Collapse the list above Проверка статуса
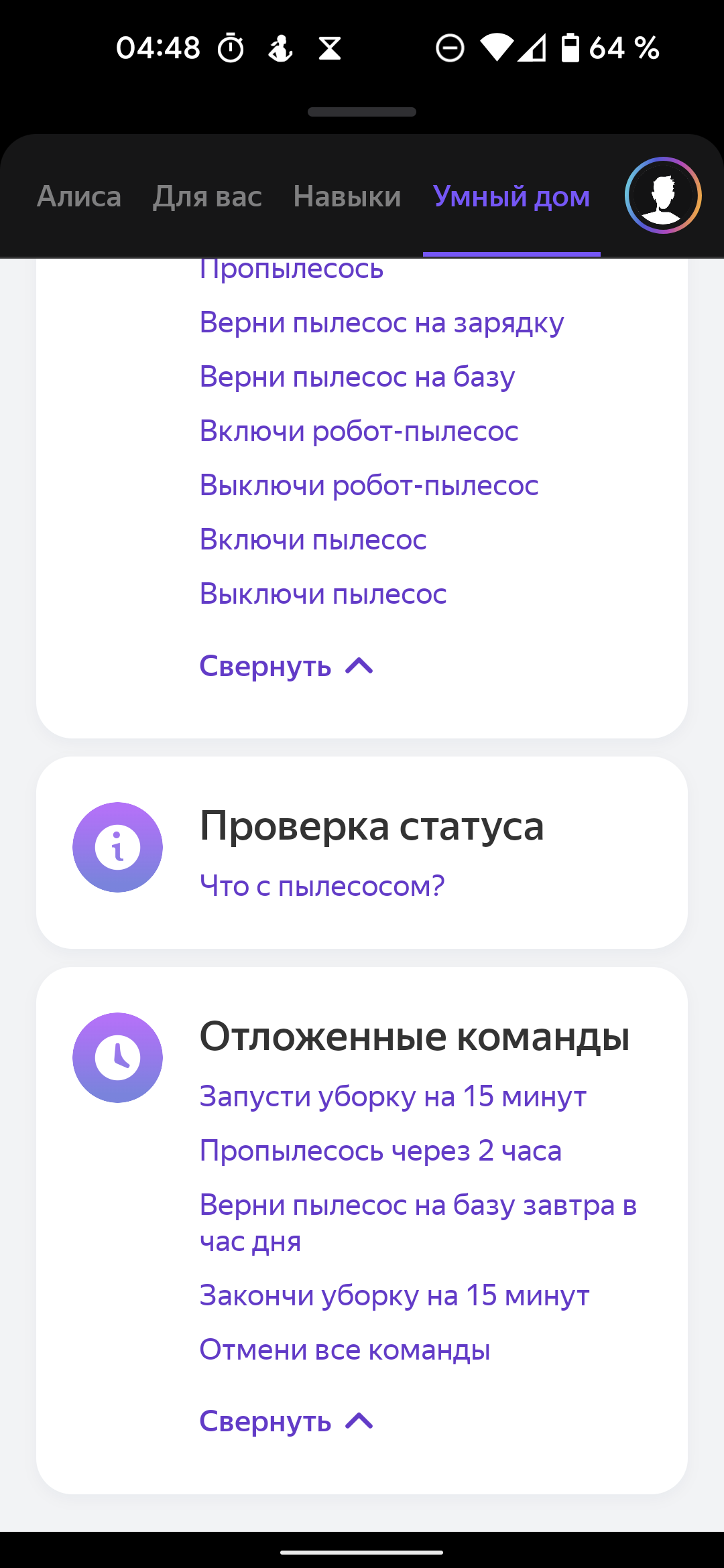 [286, 667]
